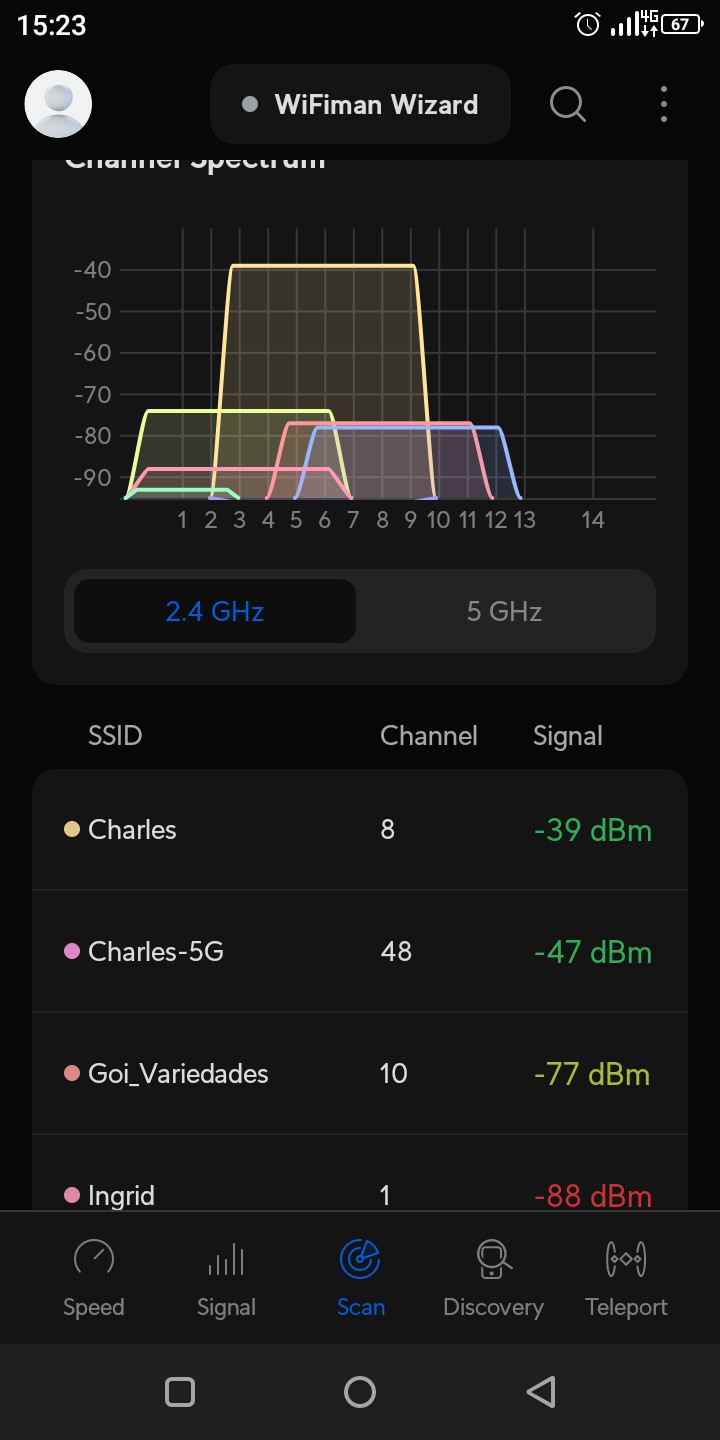Open the Charles network on channel 8
720x1440 pixels.
coord(360,830)
